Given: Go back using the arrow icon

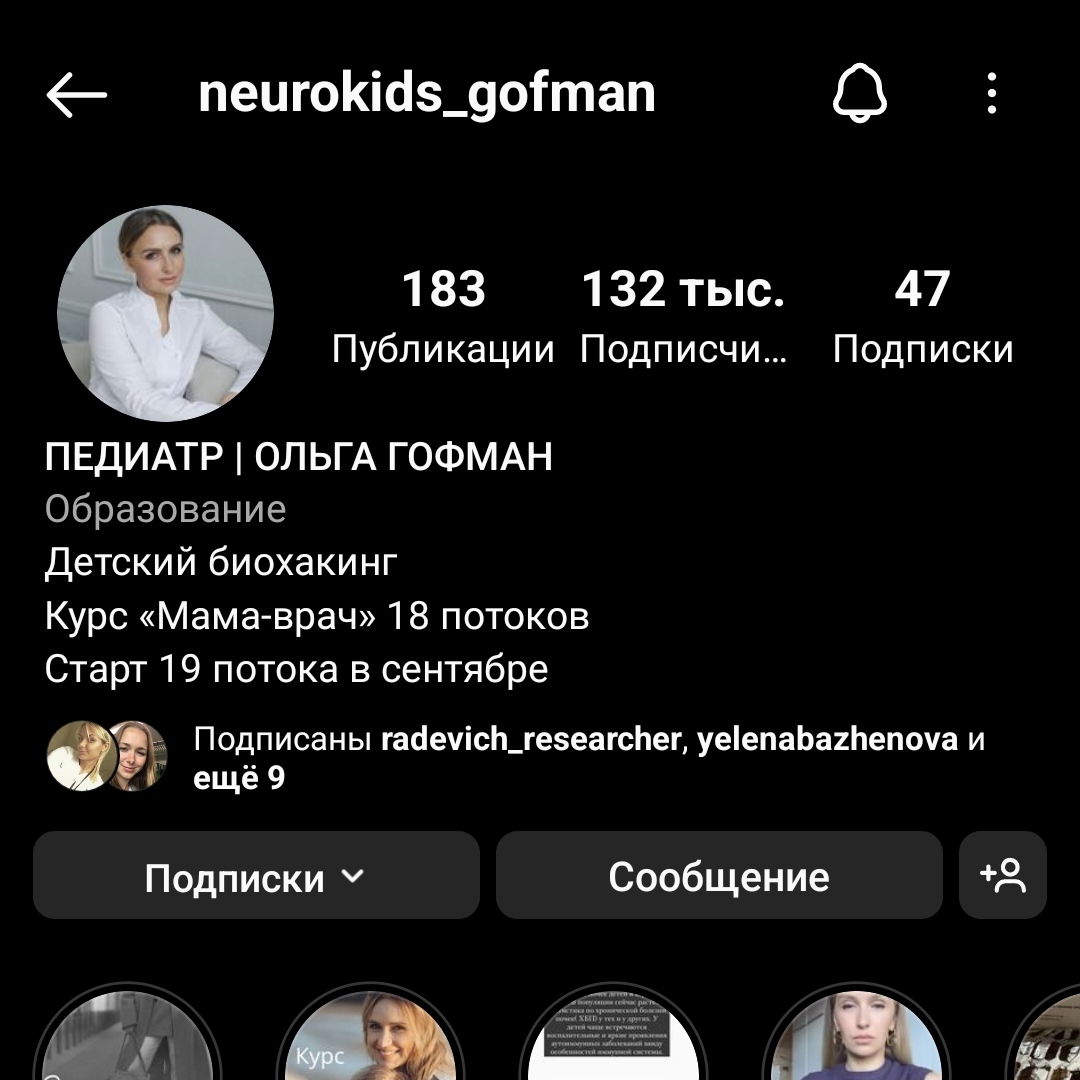Looking at the screenshot, I should click(76, 96).
